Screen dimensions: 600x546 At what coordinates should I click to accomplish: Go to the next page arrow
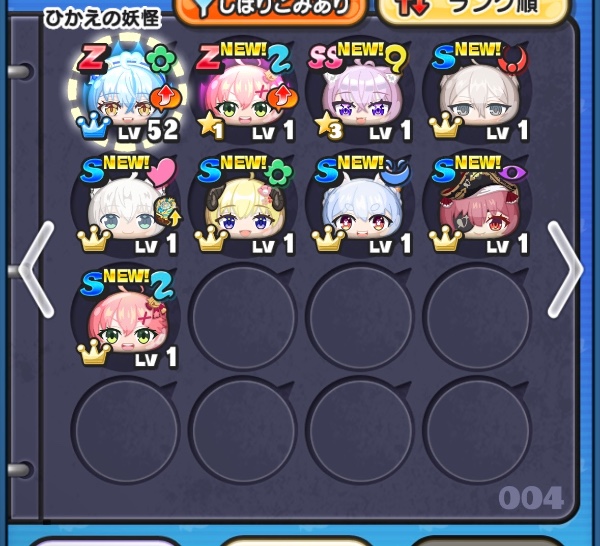click(565, 270)
